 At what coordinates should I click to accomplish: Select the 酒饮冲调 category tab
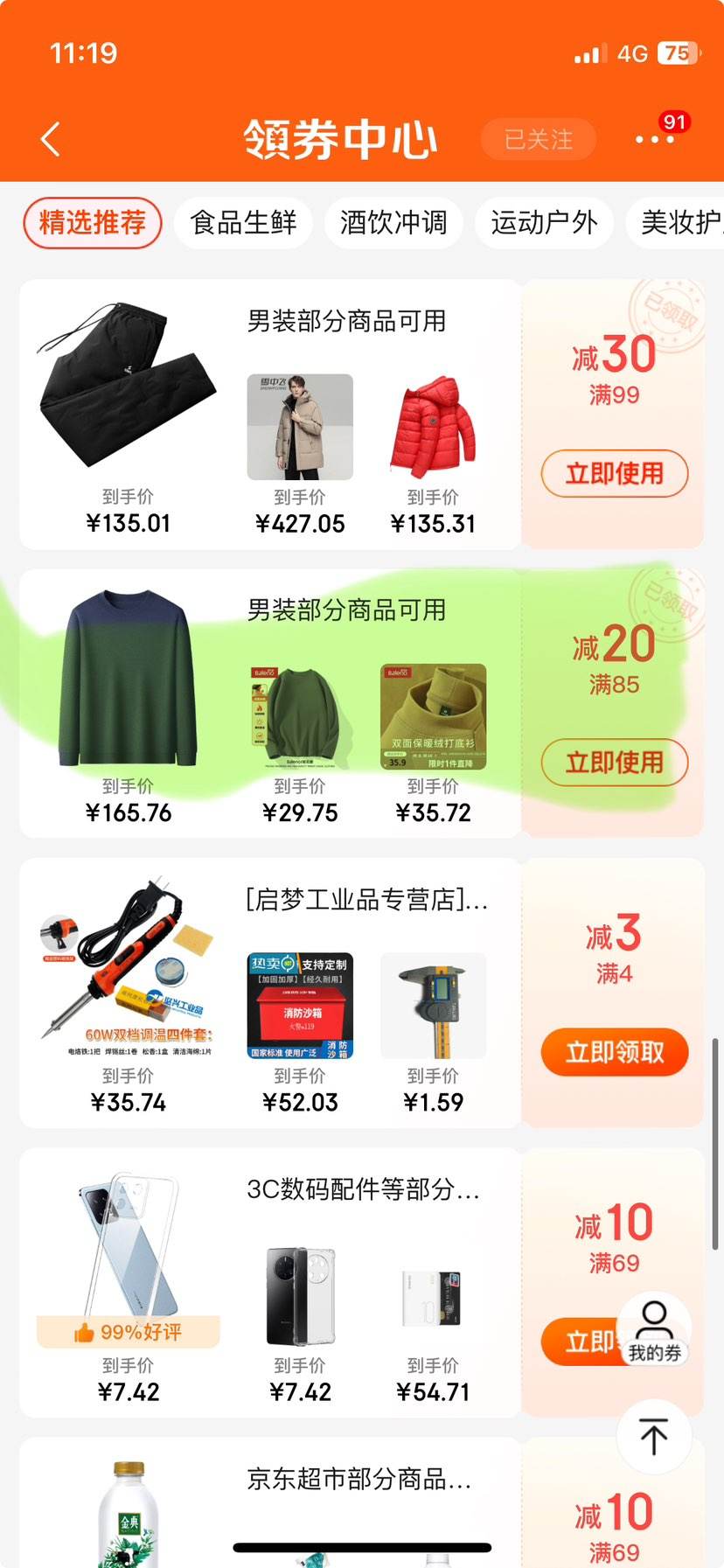pyautogui.click(x=393, y=223)
